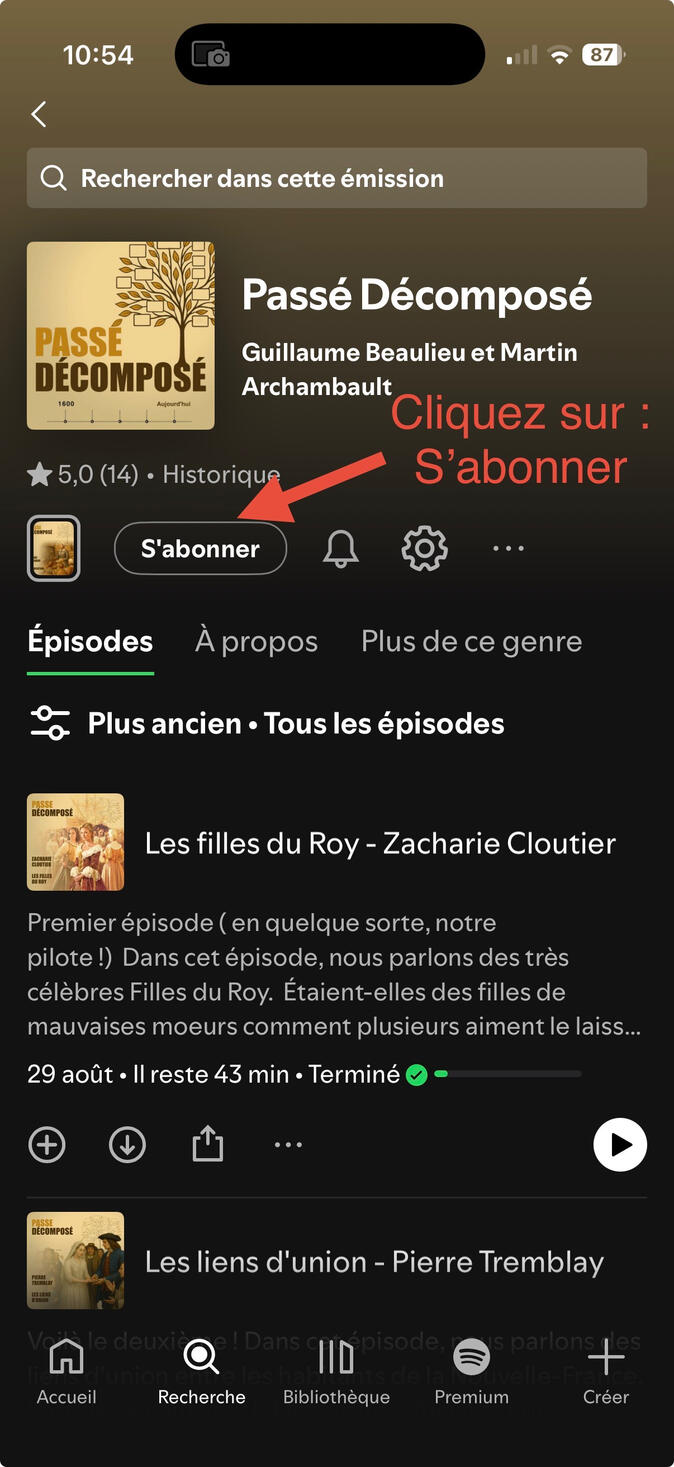Go to the Accueil tab
The height and width of the screenshot is (1467, 674).
coord(67,1373)
